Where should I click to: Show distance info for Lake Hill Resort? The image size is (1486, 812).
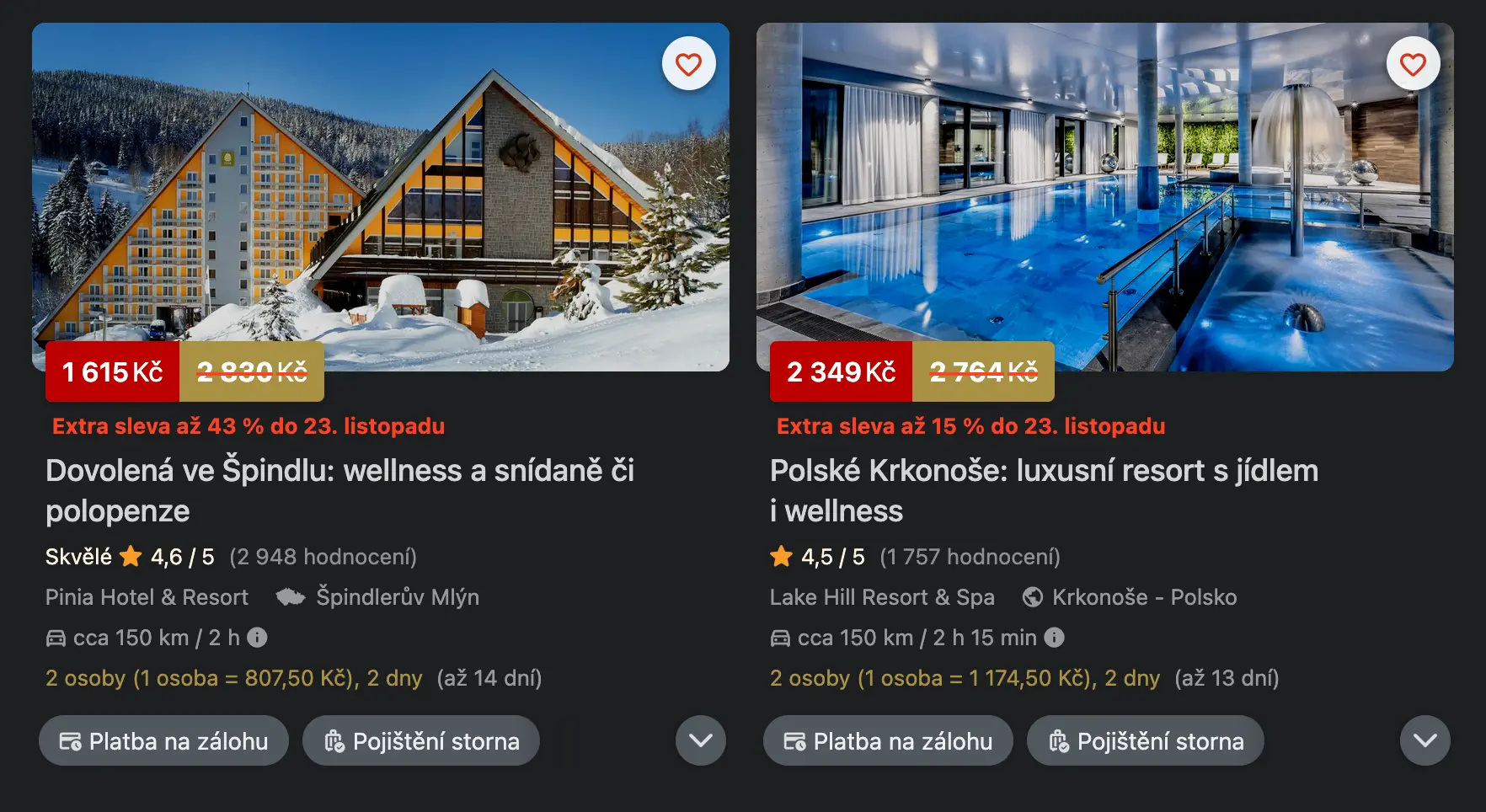point(1054,638)
